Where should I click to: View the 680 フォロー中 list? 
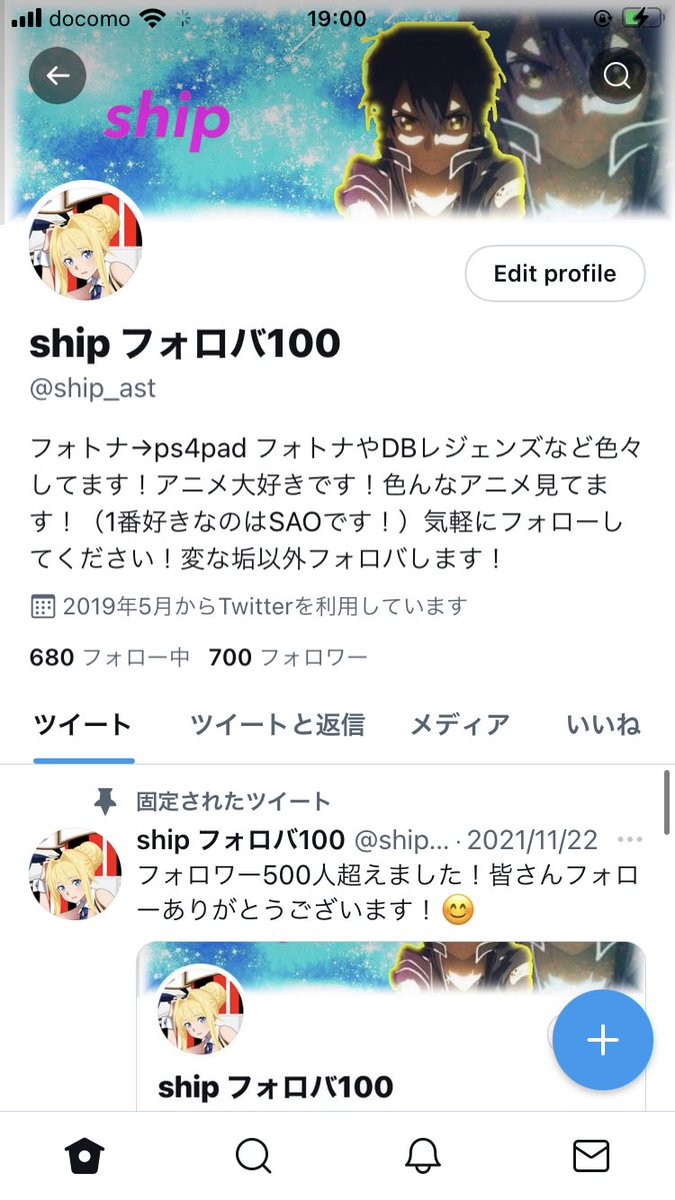pyautogui.click(x=110, y=657)
